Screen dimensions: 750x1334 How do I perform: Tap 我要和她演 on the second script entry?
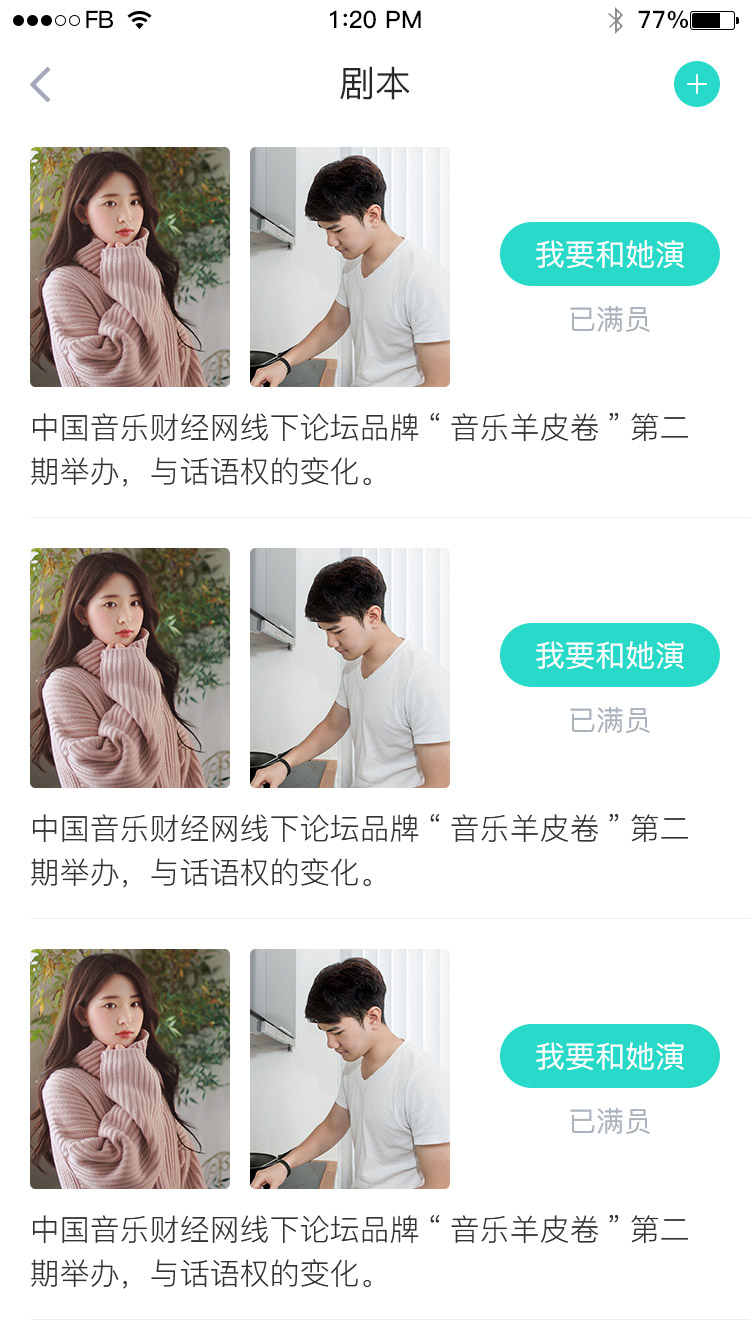[x=610, y=655]
